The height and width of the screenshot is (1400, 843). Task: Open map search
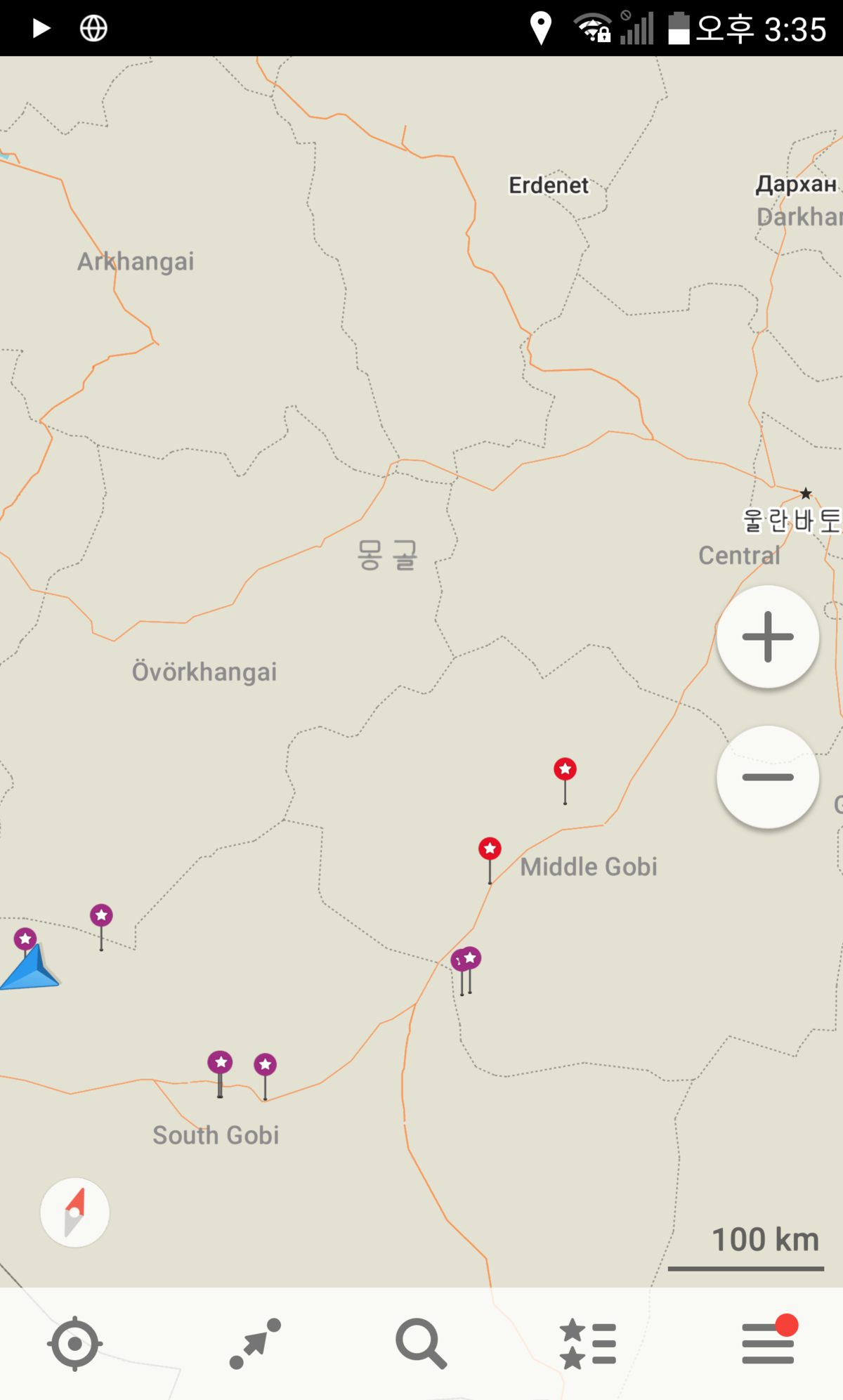[421, 1344]
